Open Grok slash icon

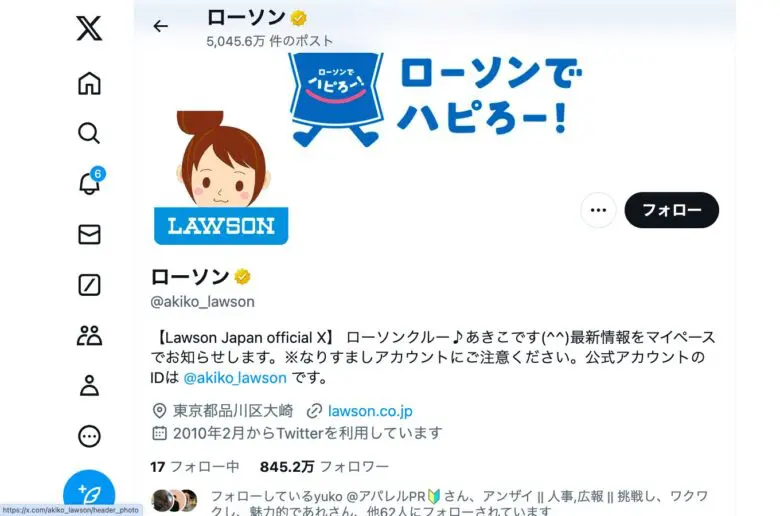tap(89, 285)
